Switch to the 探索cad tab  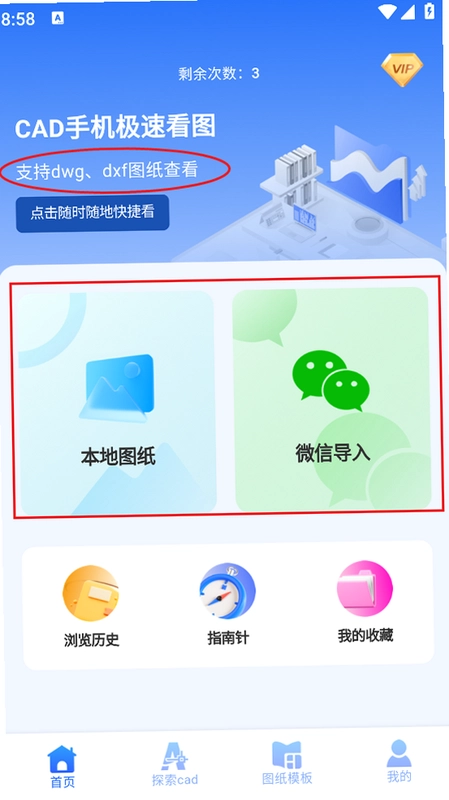point(174,764)
